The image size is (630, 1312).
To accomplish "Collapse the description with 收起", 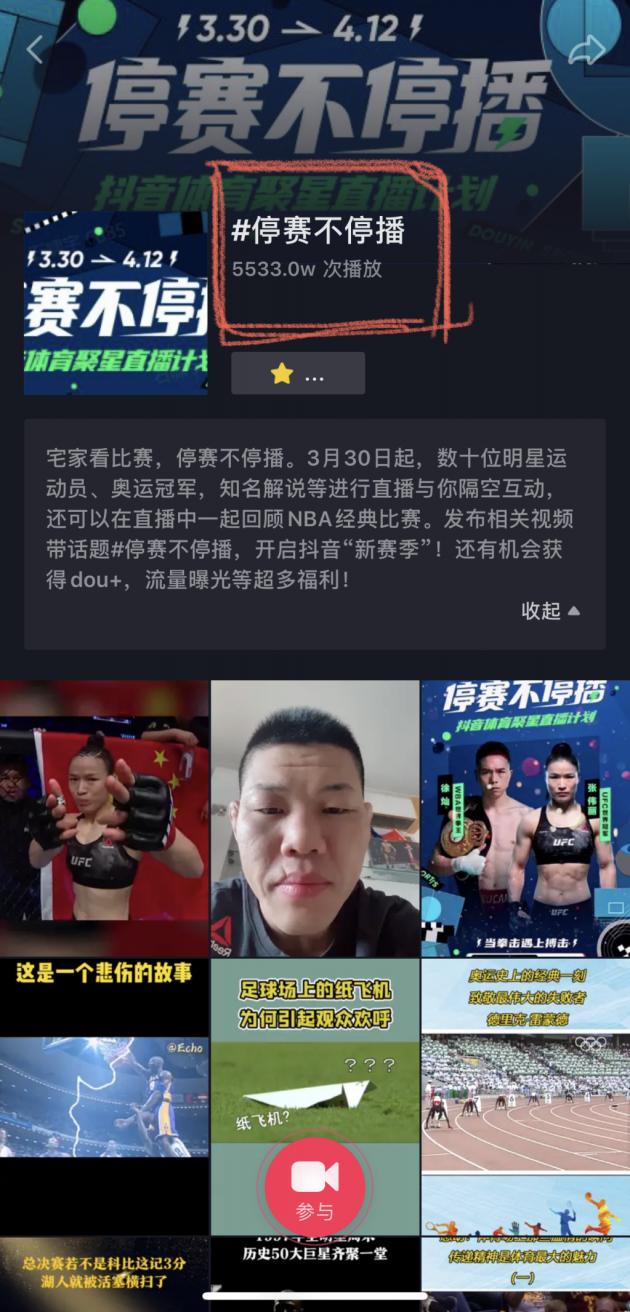I will click(550, 611).
